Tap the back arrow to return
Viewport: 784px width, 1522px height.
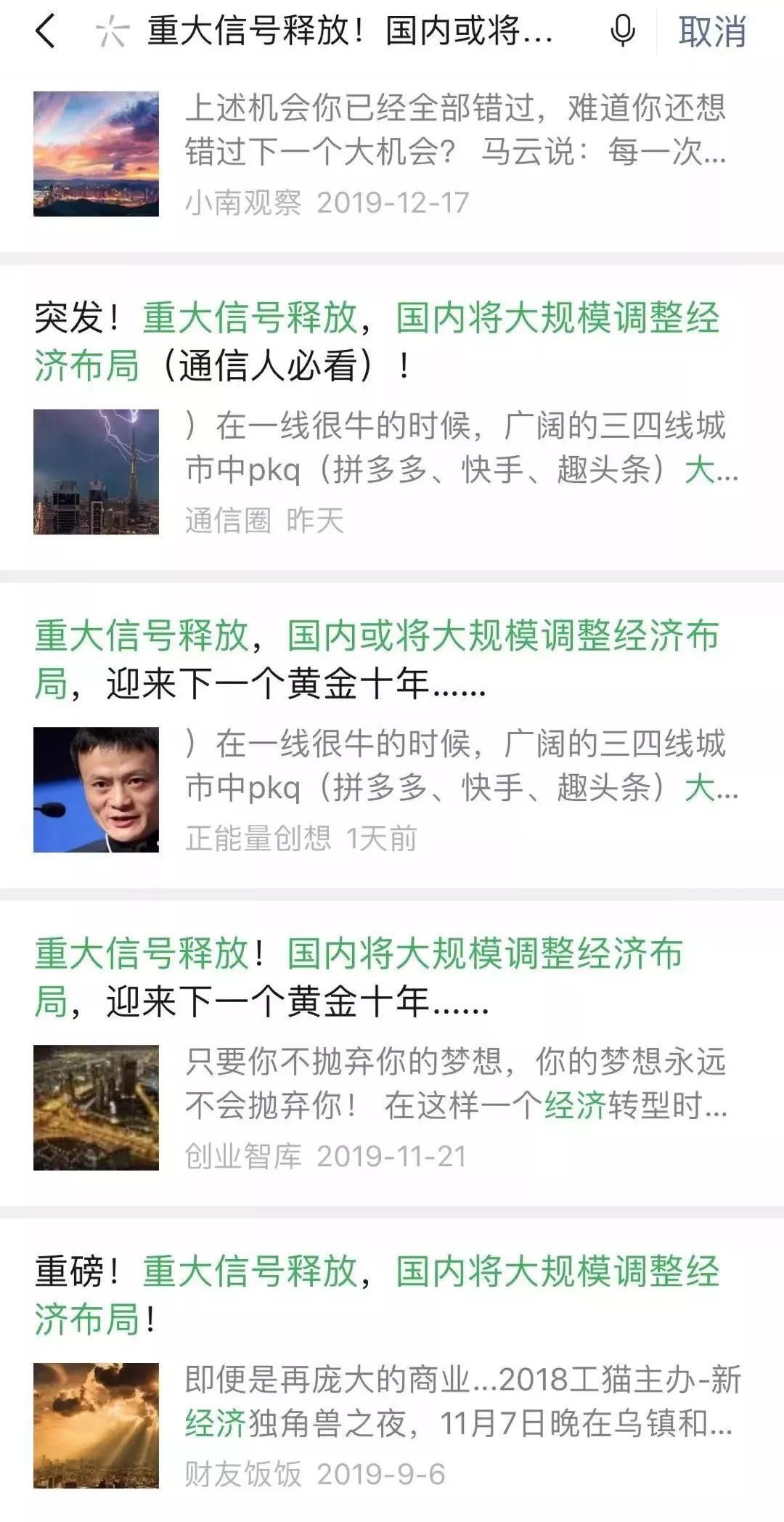click(x=45, y=33)
